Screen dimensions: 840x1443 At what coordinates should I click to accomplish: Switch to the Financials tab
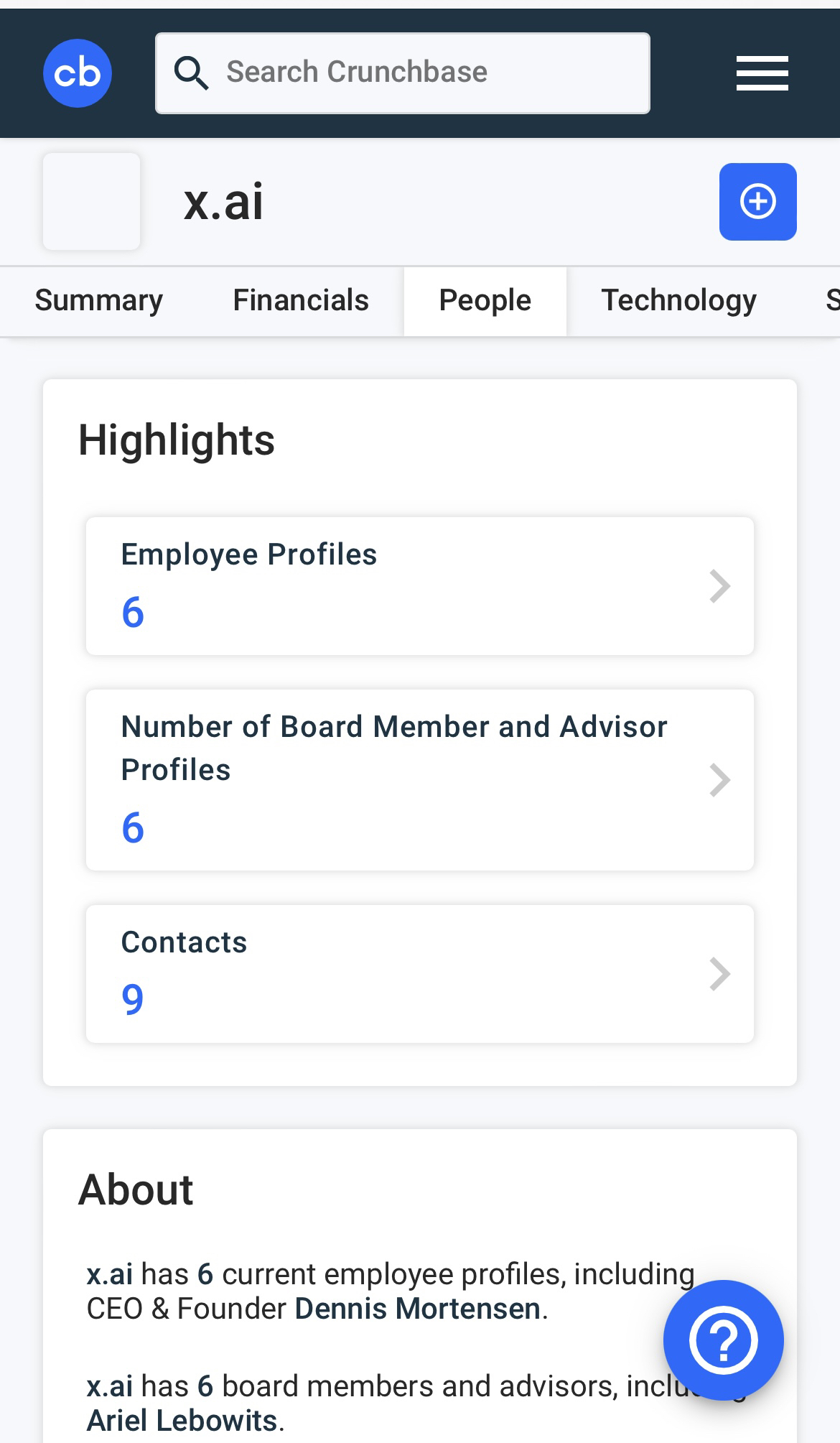(301, 301)
